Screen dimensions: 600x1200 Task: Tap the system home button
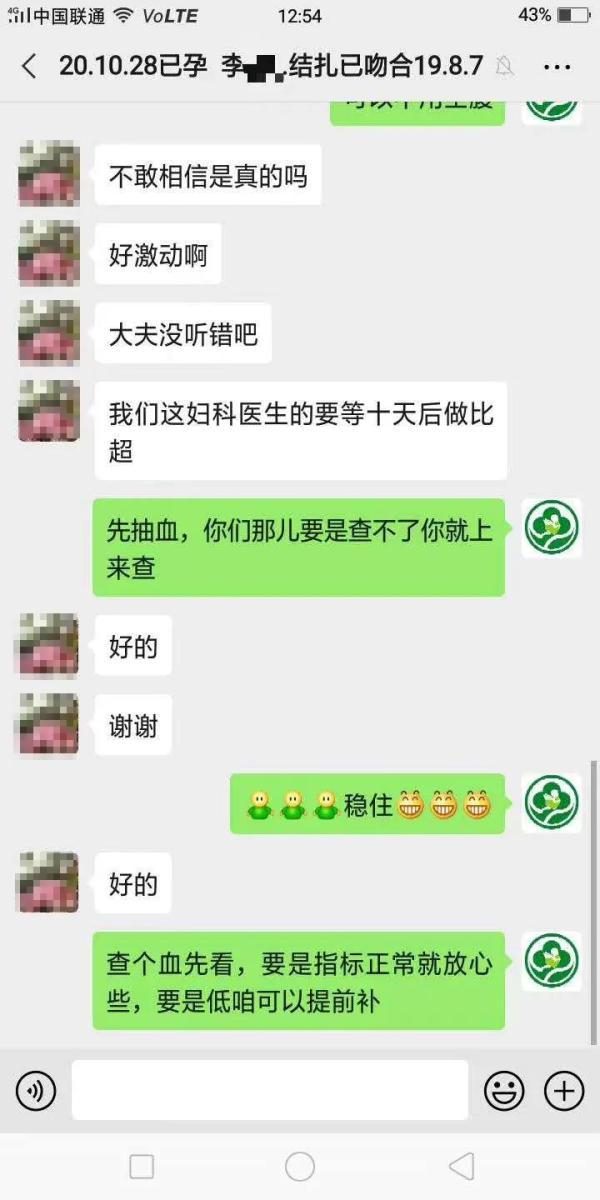pos(299,1166)
